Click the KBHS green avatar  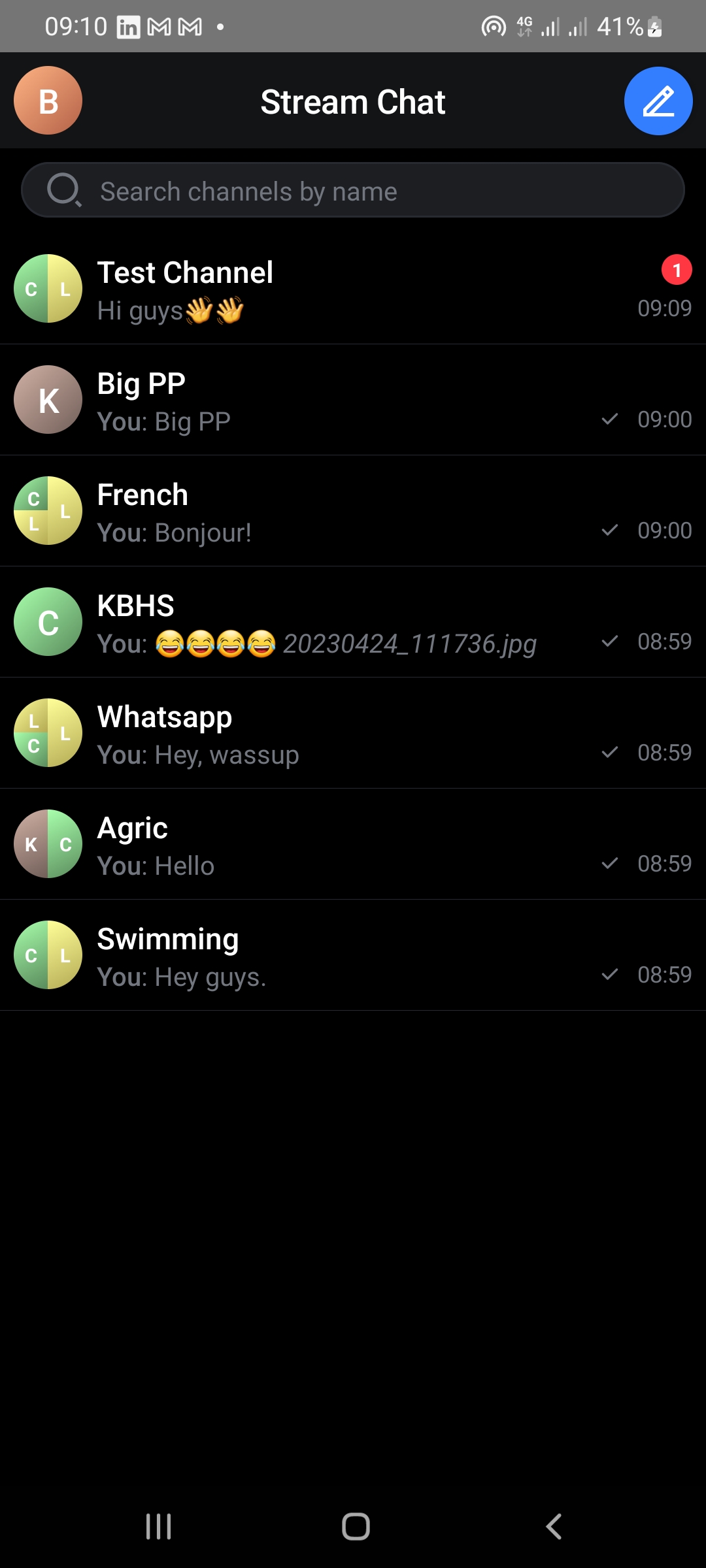click(x=48, y=621)
